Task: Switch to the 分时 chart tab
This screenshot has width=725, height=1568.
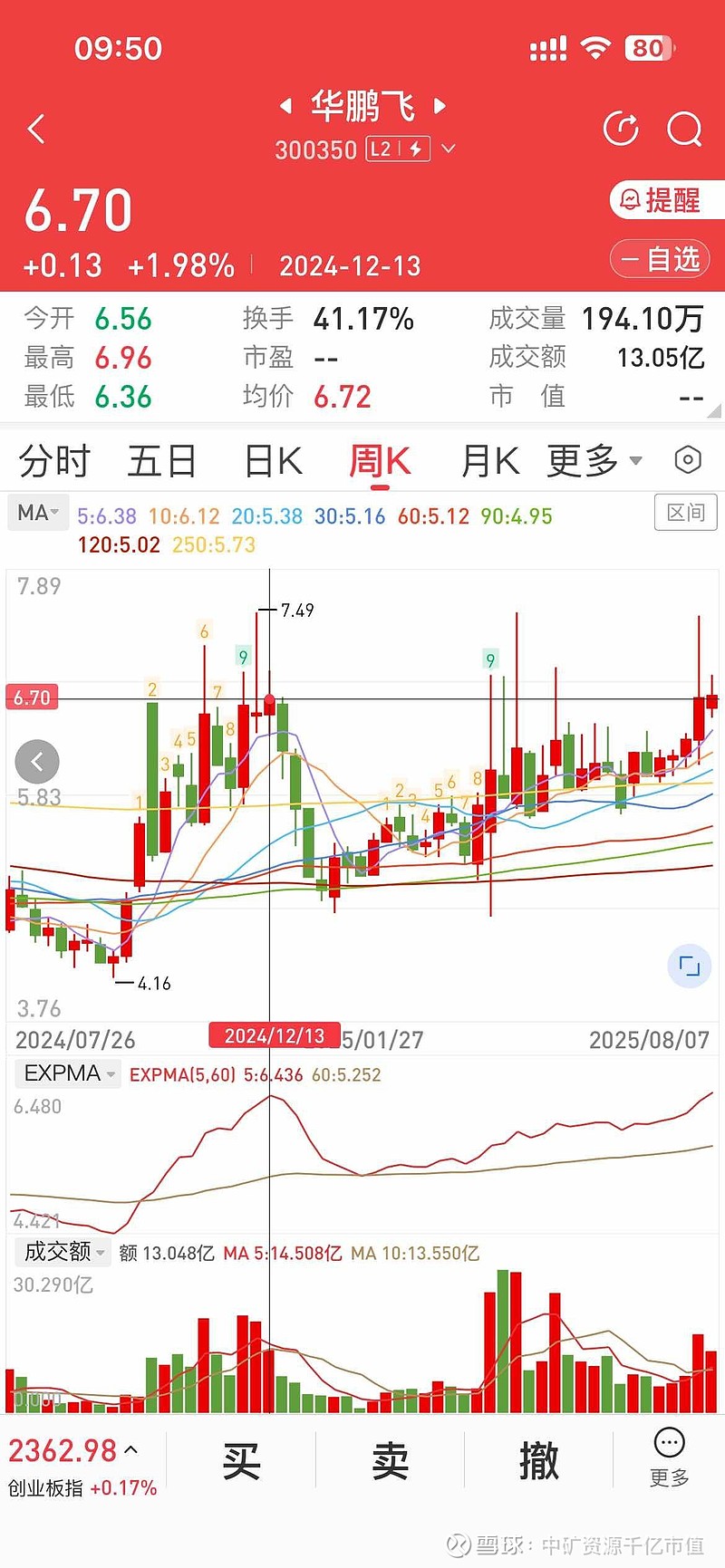Action: tap(54, 461)
